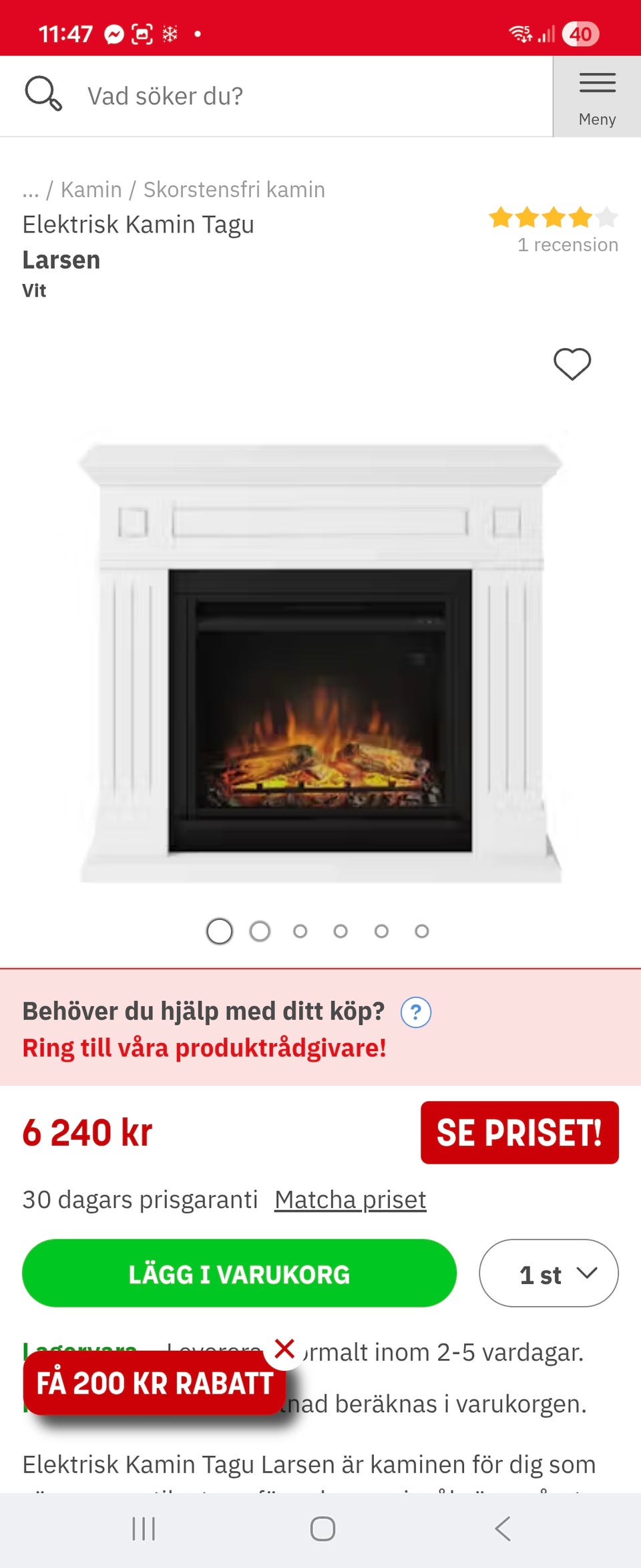This screenshot has height=1568, width=641.
Task: Select the fifth rating star
Action: point(606,217)
